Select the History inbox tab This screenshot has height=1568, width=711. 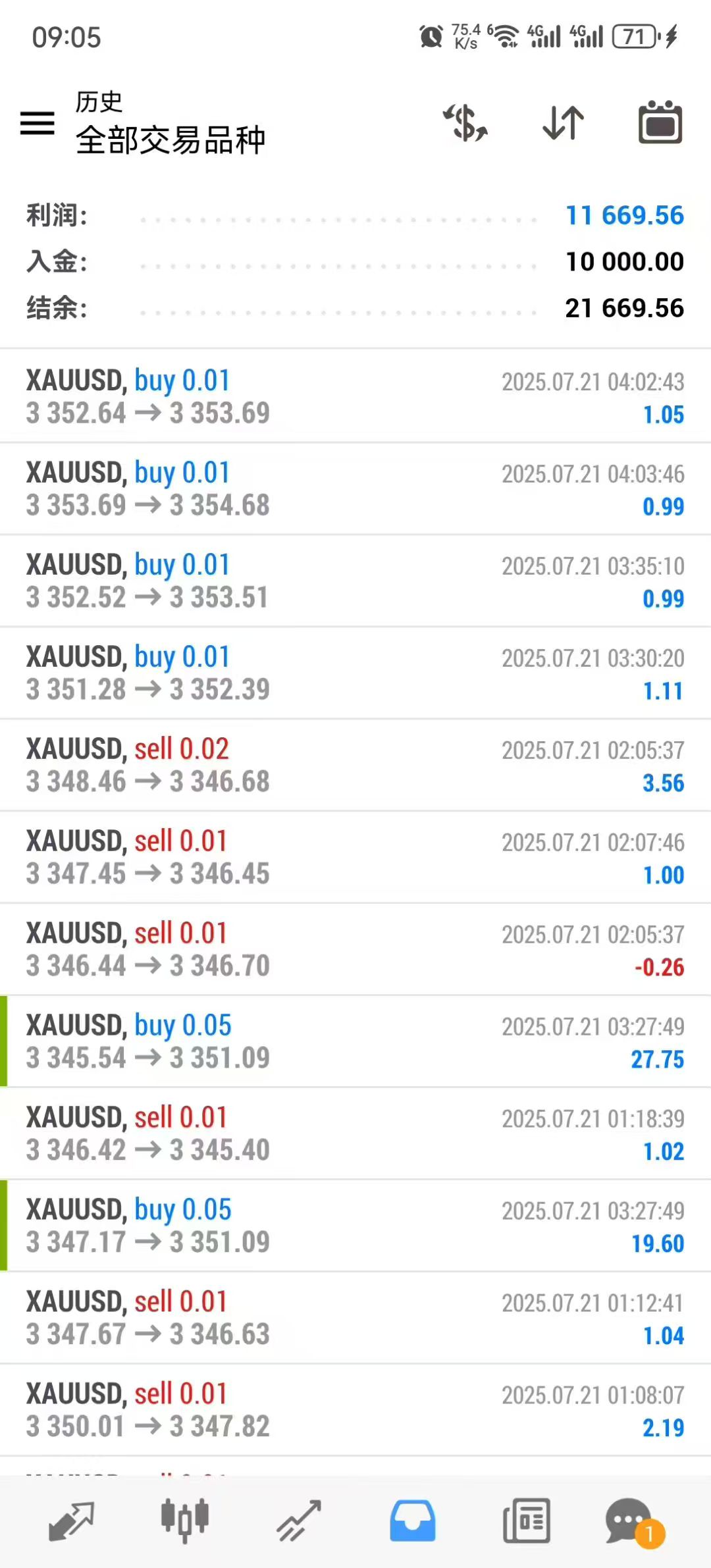413,1521
